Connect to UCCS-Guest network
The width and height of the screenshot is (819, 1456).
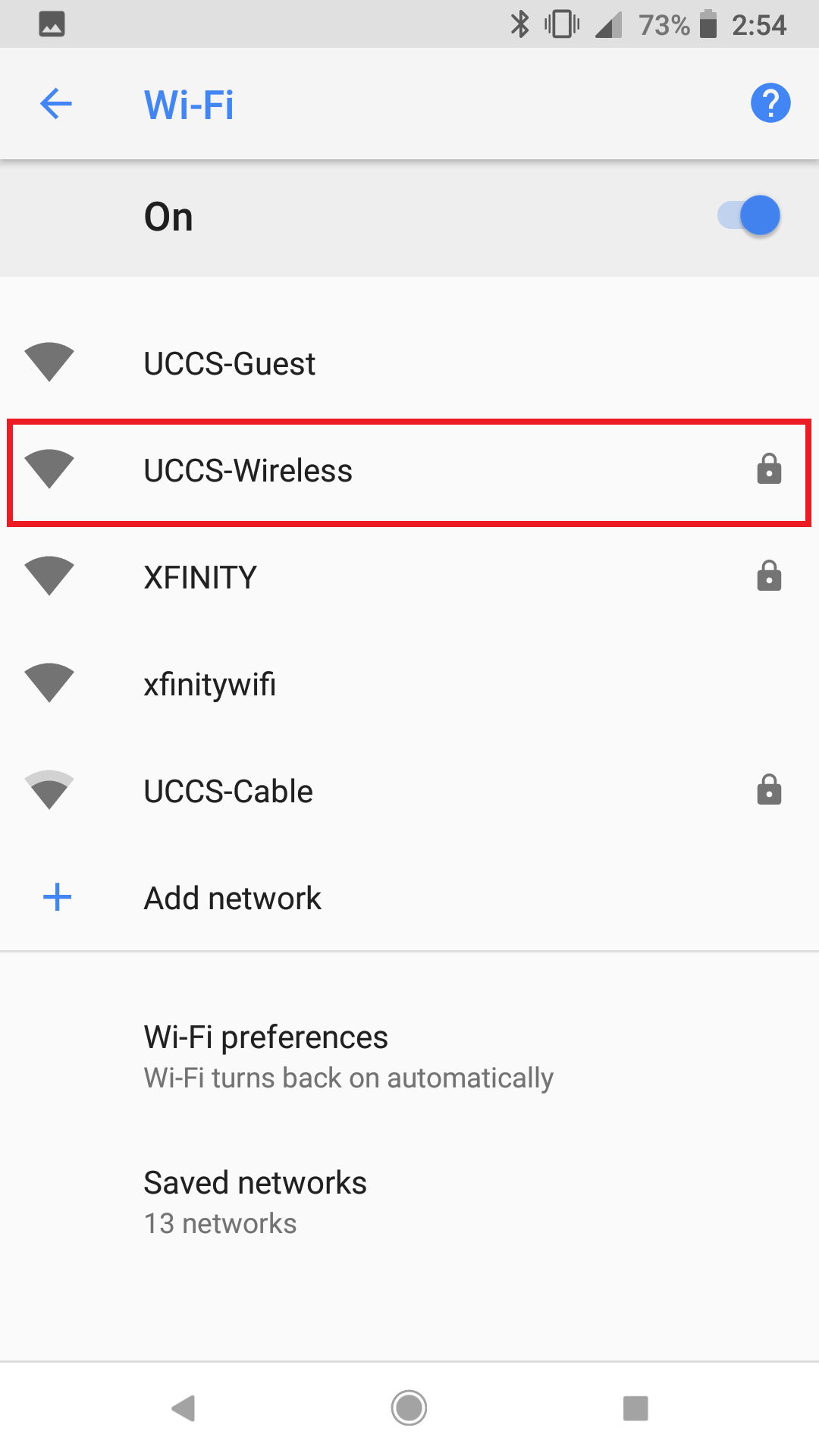tap(409, 363)
